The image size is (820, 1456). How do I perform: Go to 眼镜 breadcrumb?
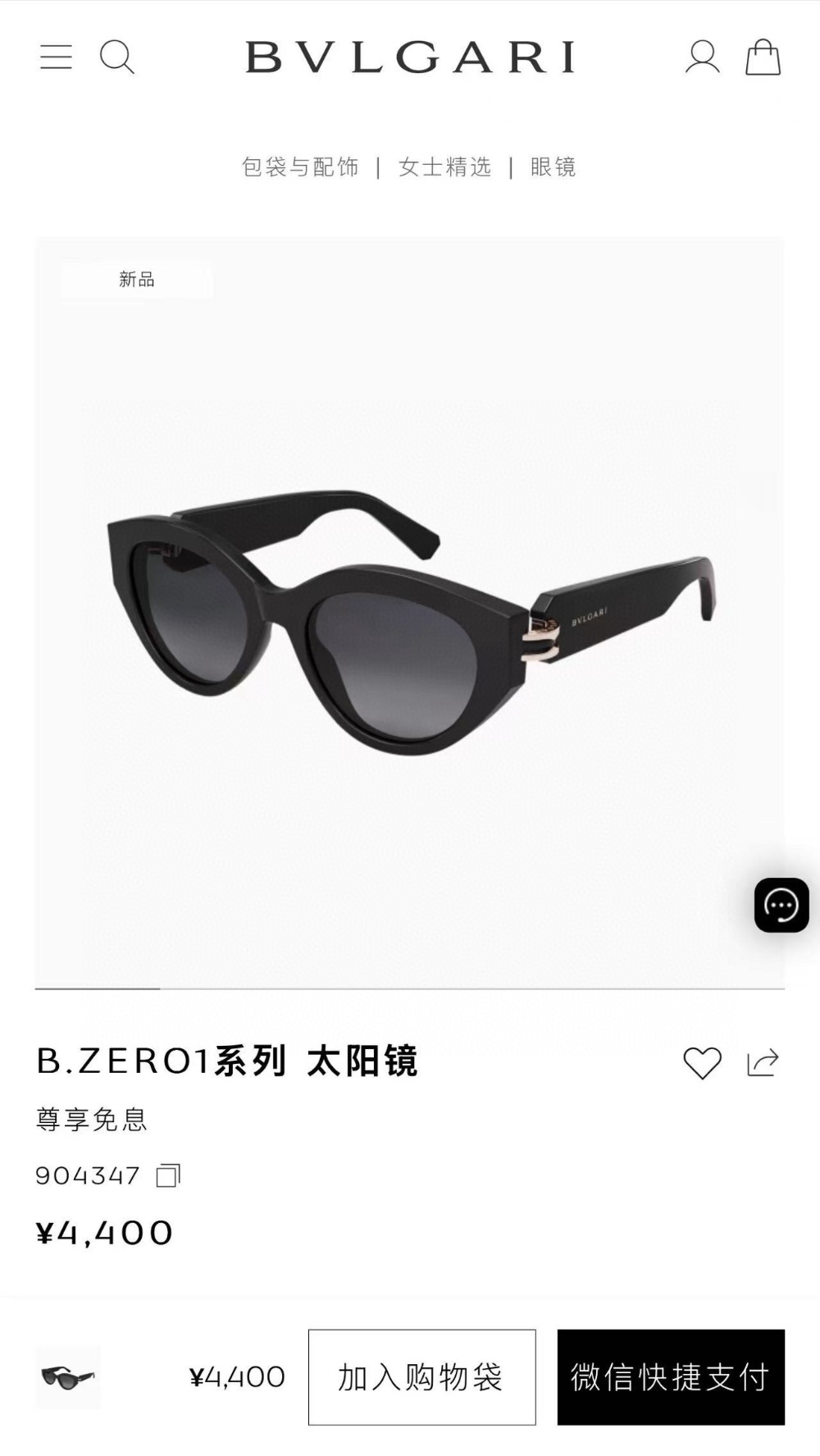[x=553, y=167]
